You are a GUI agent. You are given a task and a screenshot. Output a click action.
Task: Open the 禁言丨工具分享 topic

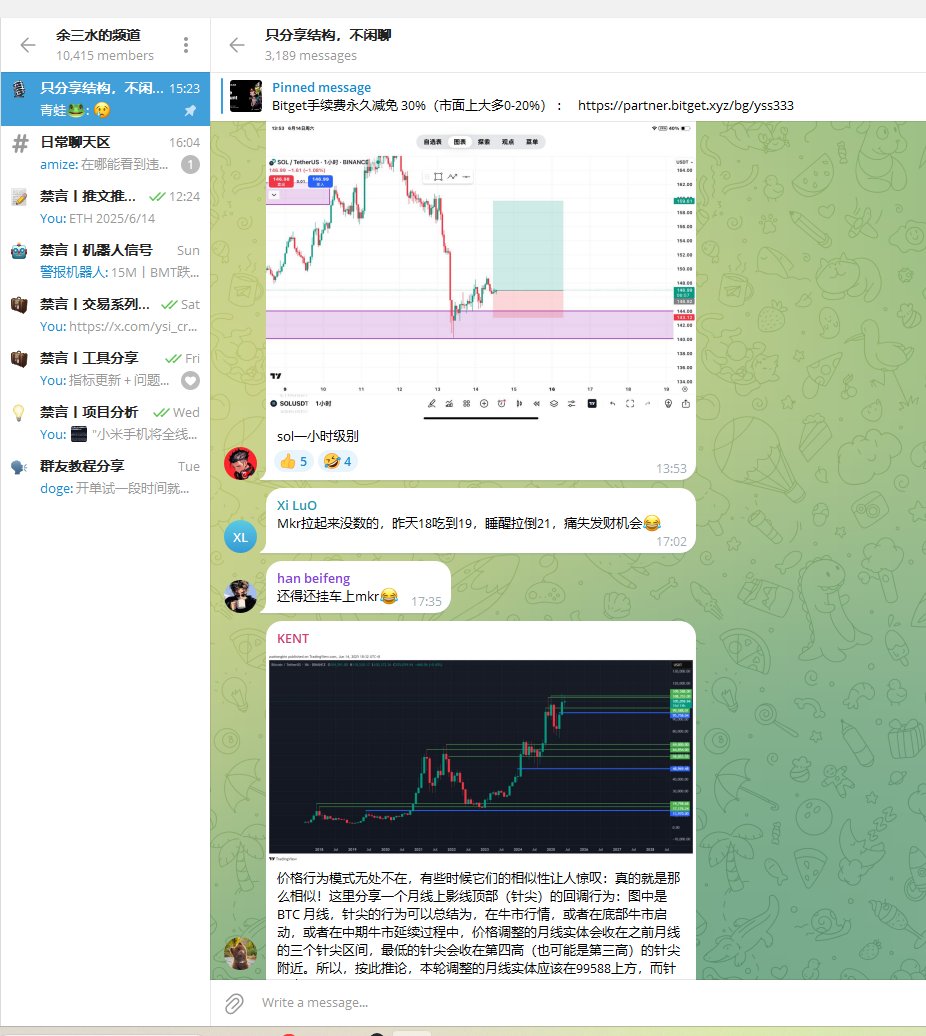pyautogui.click(x=105, y=369)
